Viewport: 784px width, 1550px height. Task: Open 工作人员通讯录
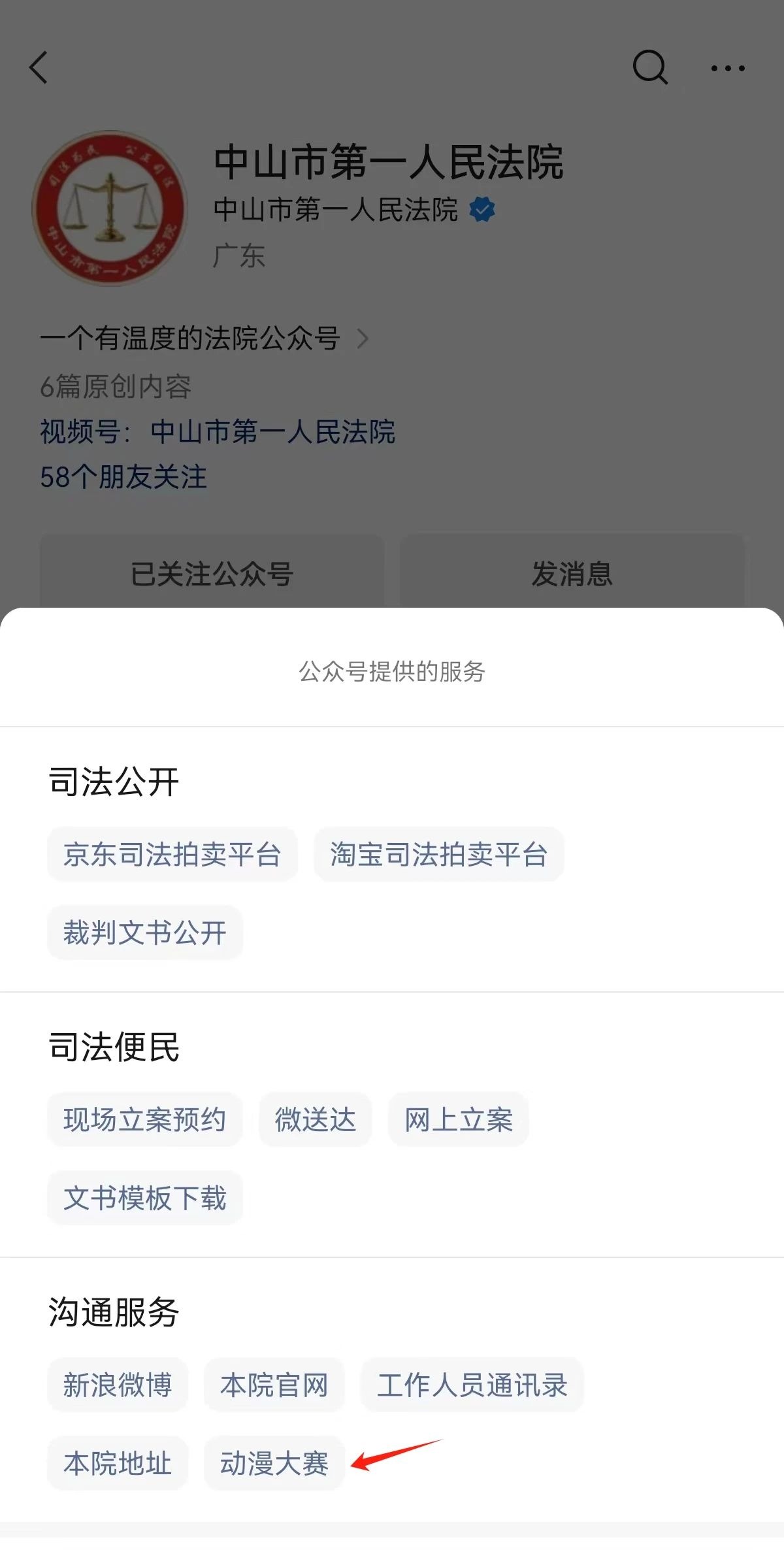472,1385
